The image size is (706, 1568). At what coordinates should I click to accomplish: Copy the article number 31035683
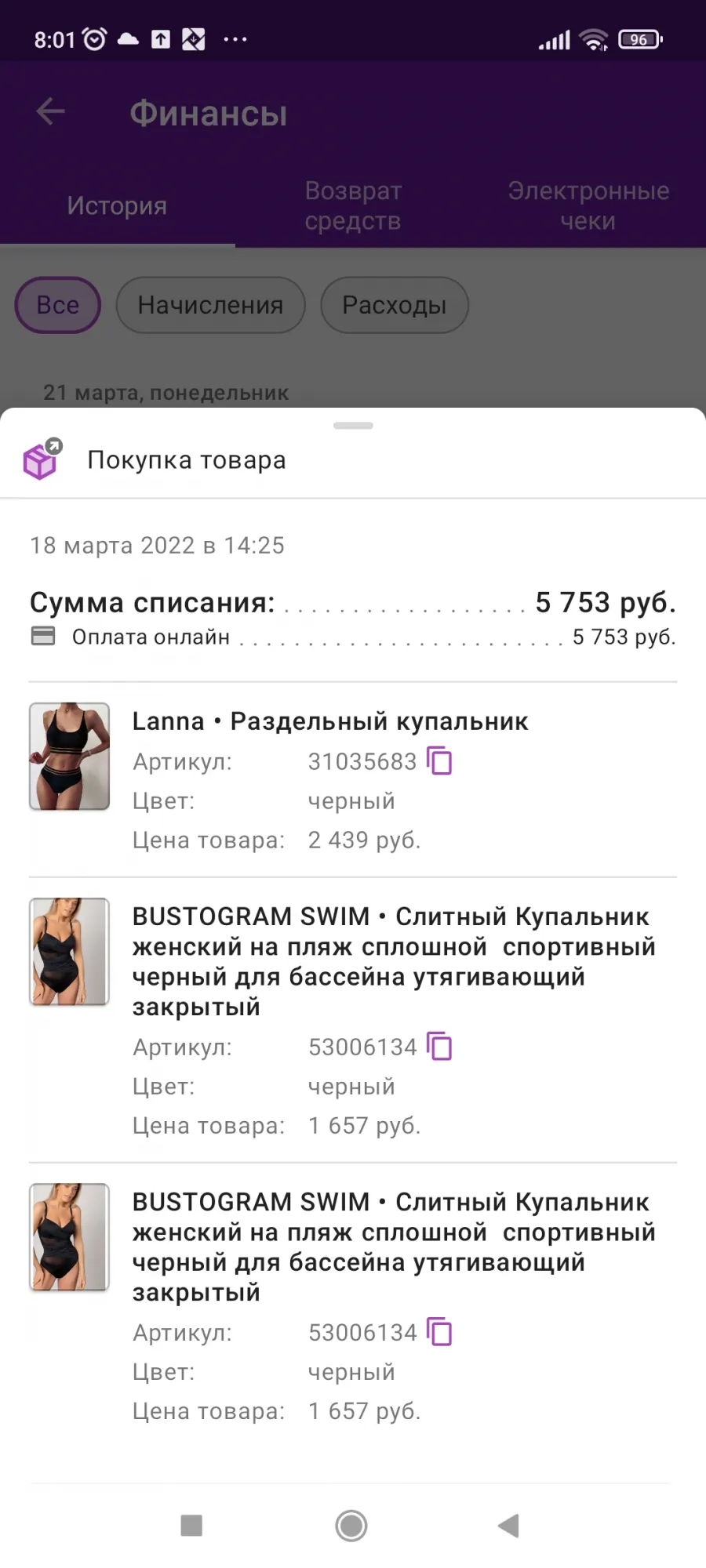tap(439, 760)
